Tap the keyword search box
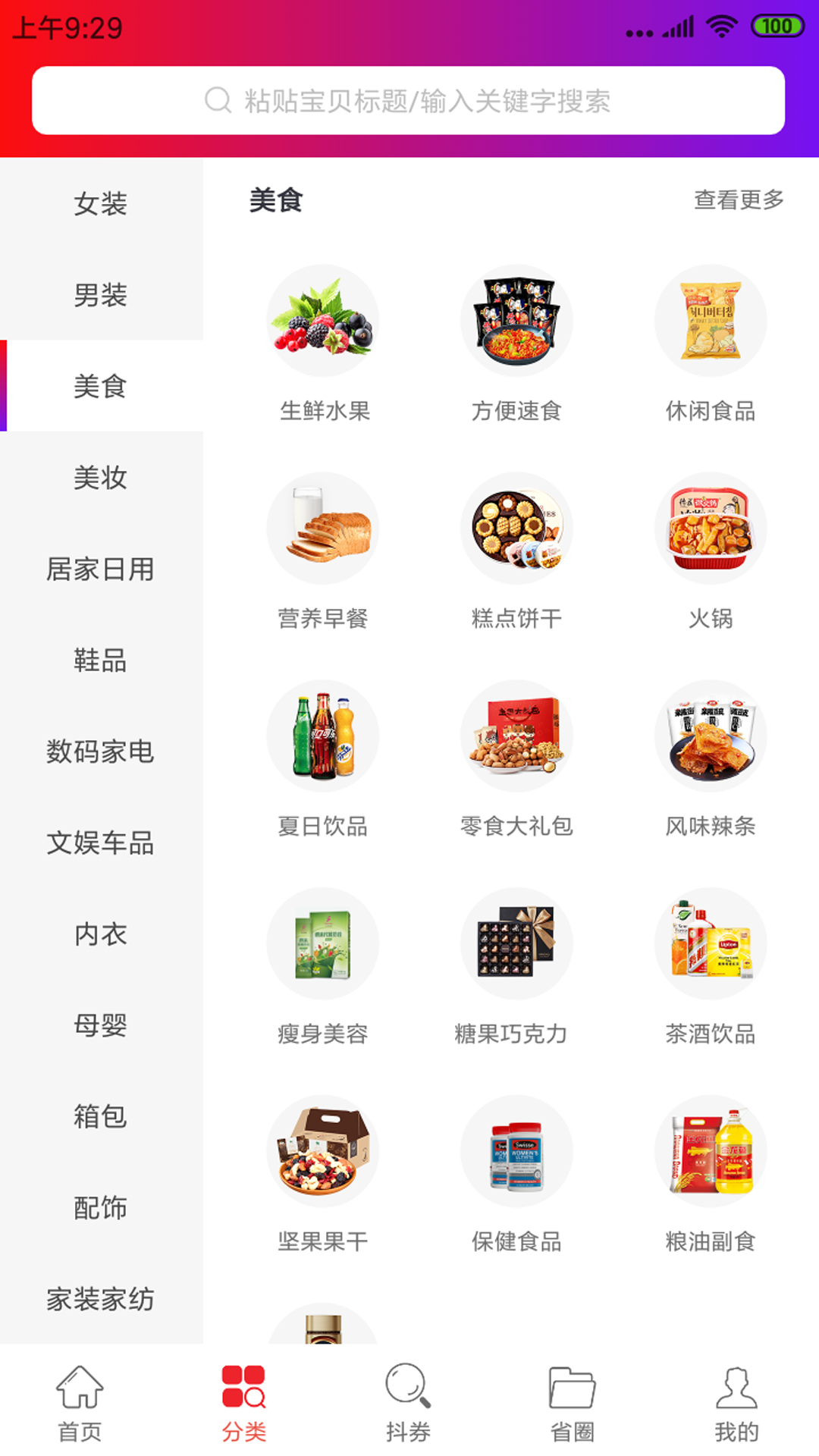The width and height of the screenshot is (819, 1456). coord(408,100)
